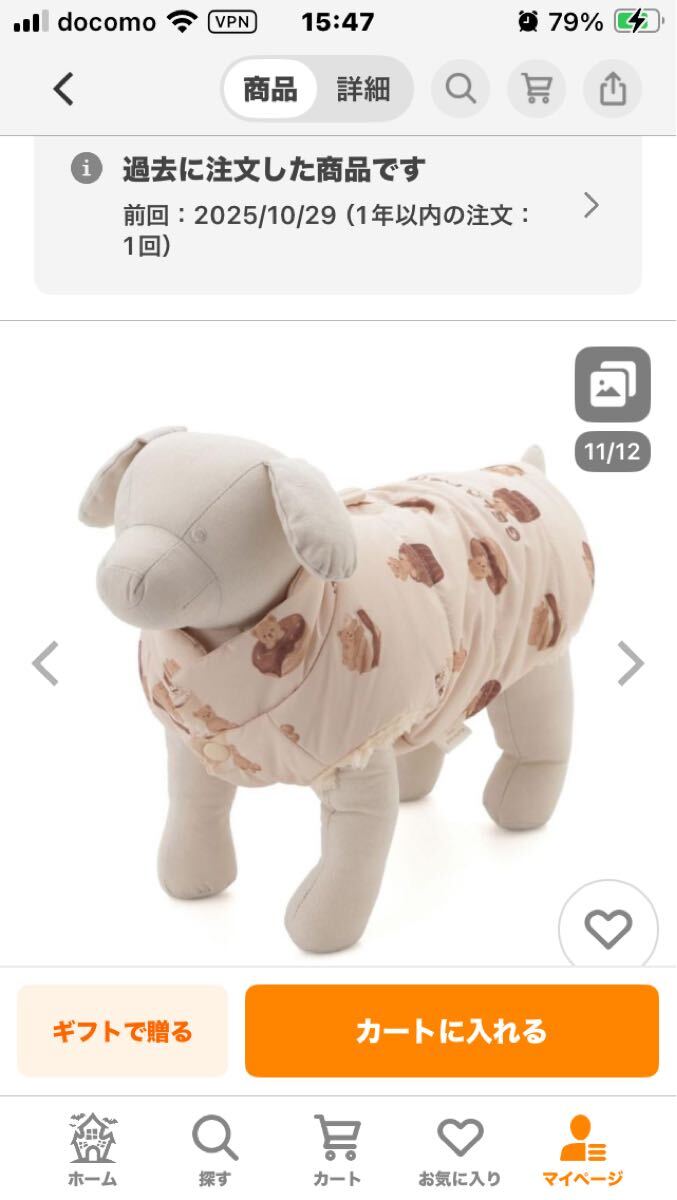Viewport: 677px width, 1200px height.
Task: Open the 探す tab
Action: coord(214,1150)
